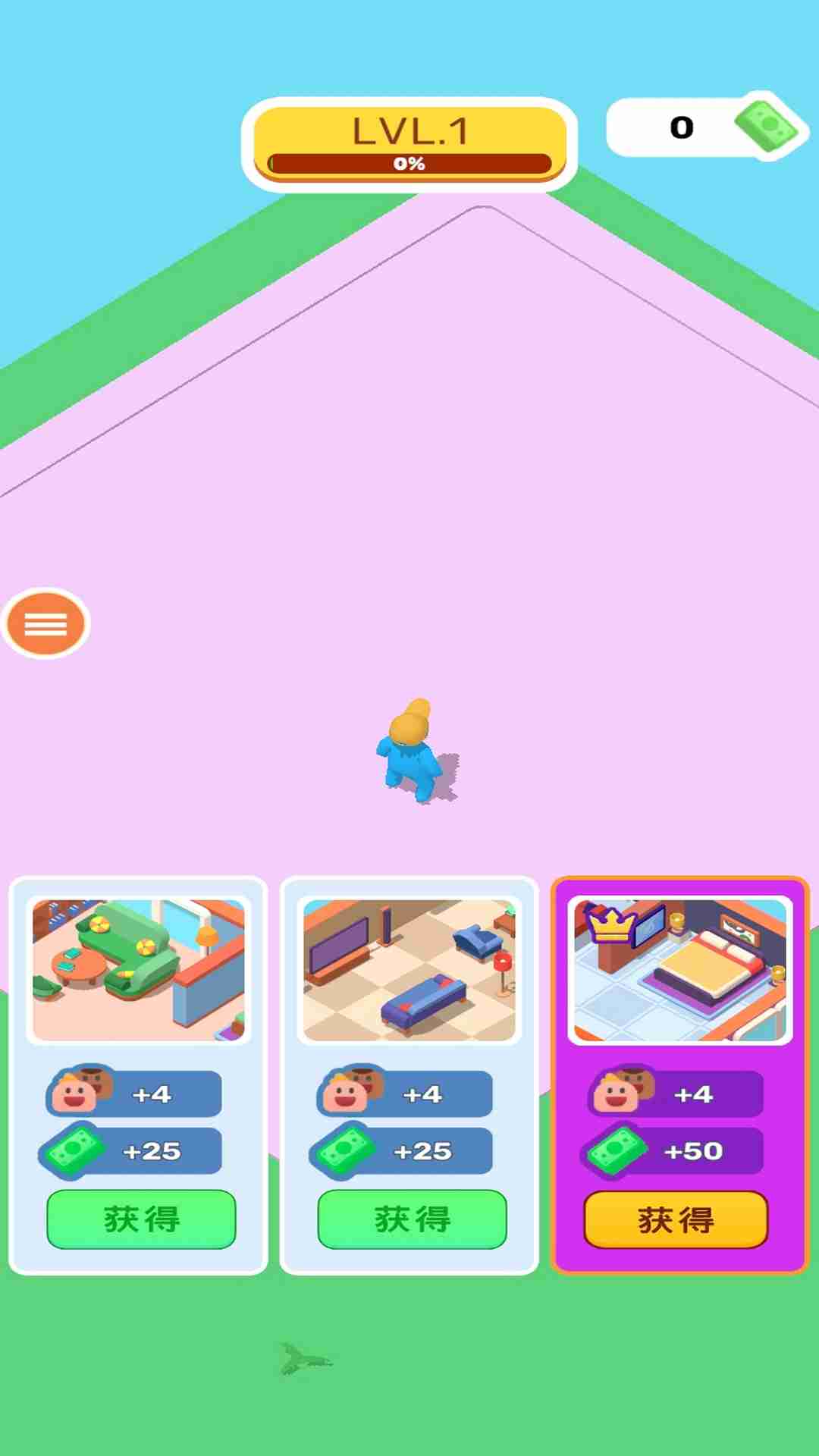Tap 获得 under the blue couch room

coord(412,1219)
